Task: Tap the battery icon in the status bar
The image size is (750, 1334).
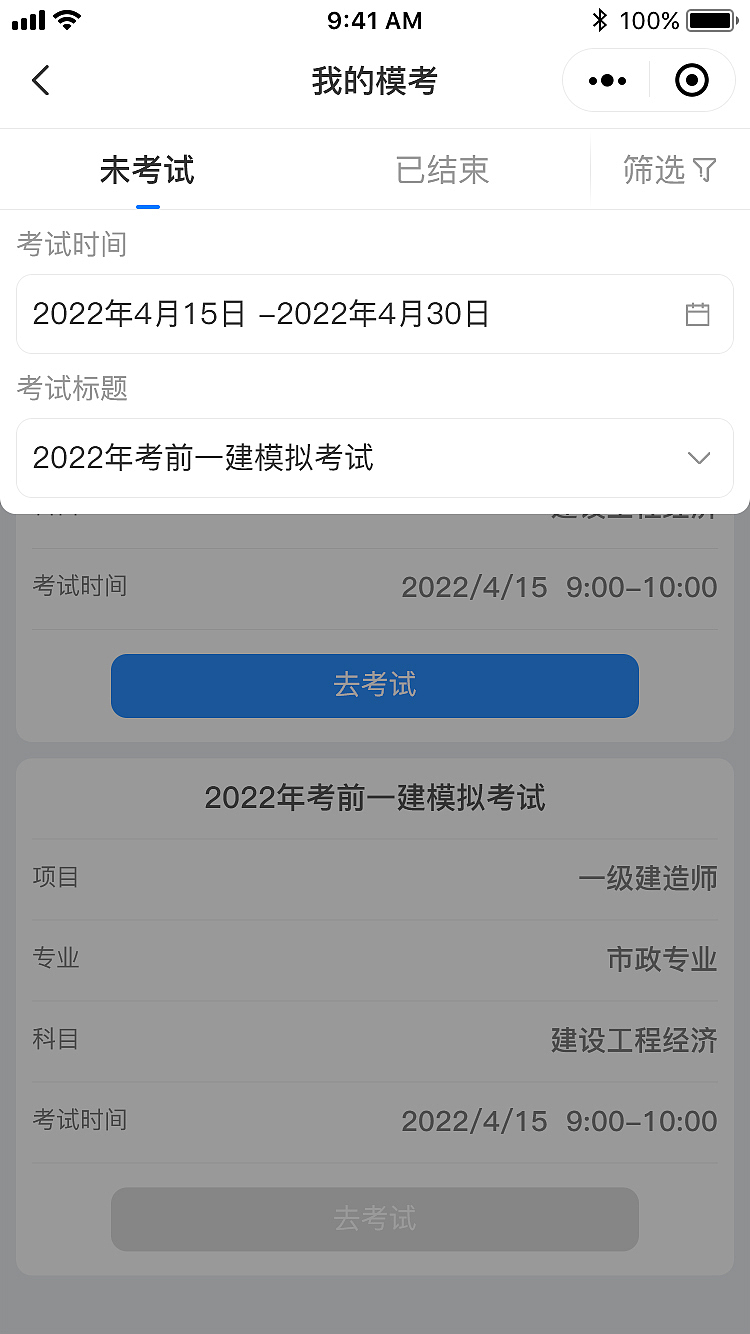Action: pos(711,18)
